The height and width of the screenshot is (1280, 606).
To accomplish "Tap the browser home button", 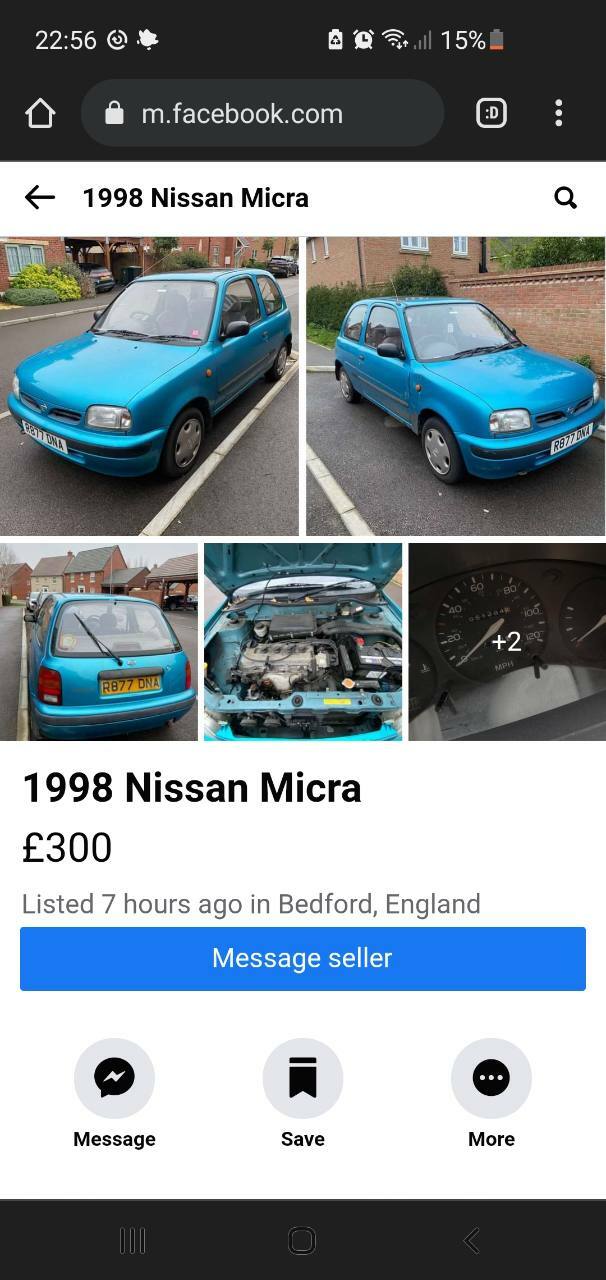I will 40,114.
